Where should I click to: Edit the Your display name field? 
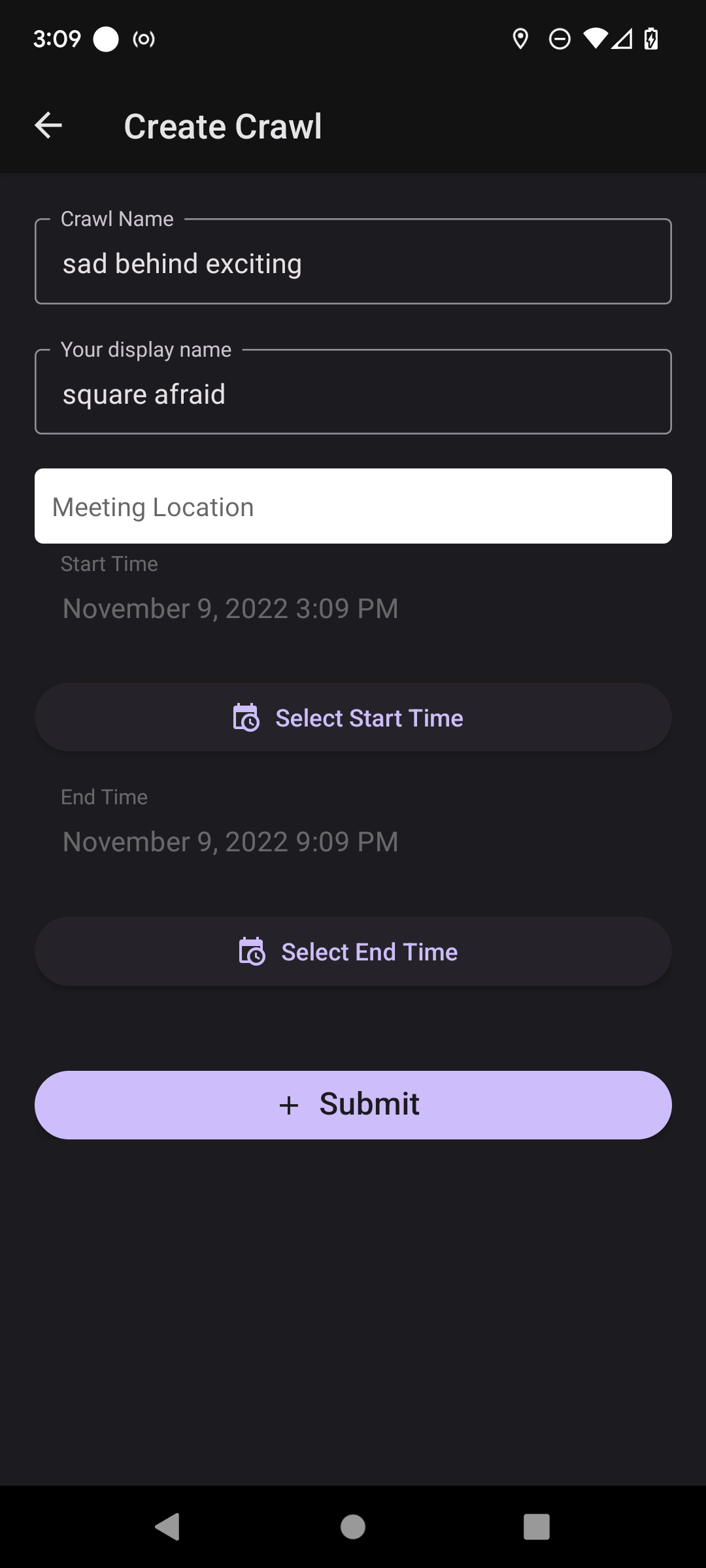[x=353, y=392]
